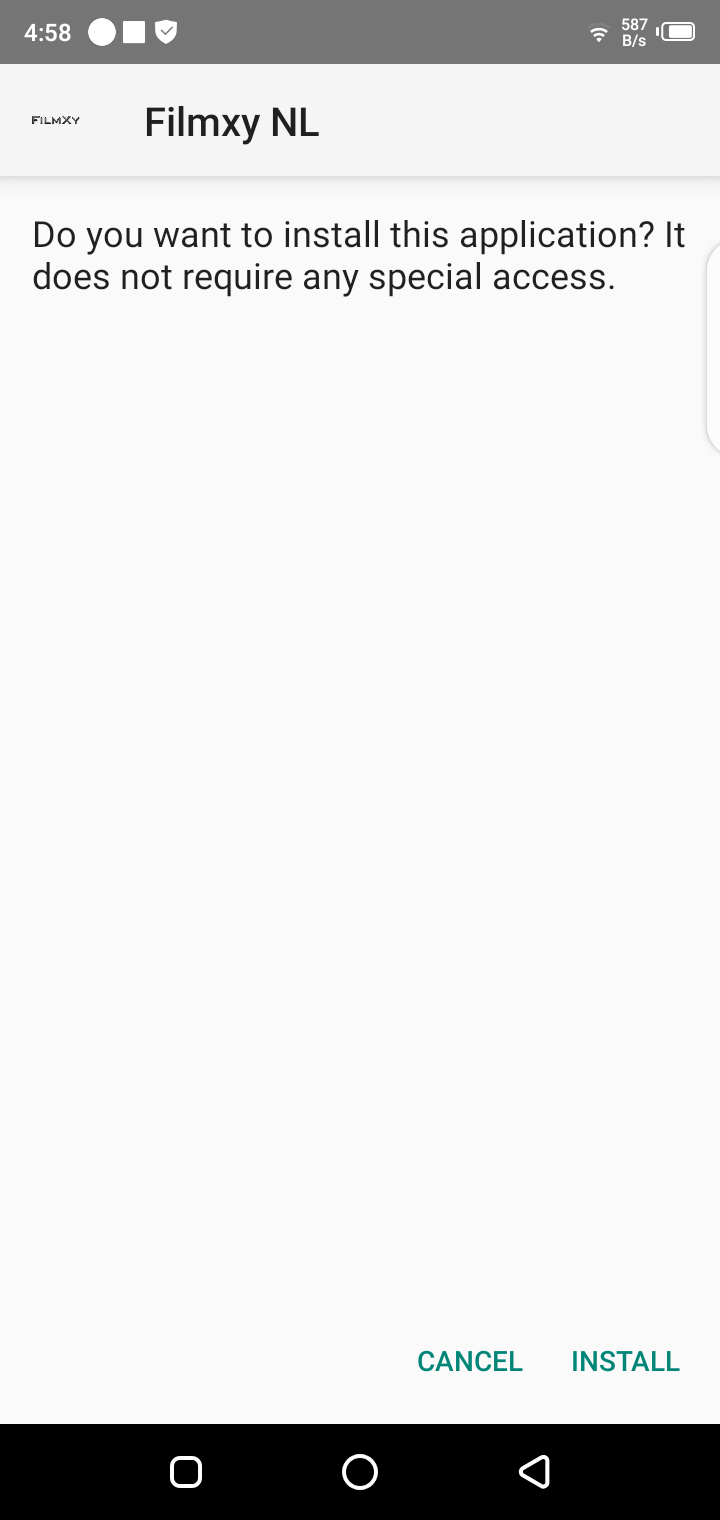The image size is (720, 1520).
Task: Install the Filmxy NL application
Action: [x=625, y=1361]
